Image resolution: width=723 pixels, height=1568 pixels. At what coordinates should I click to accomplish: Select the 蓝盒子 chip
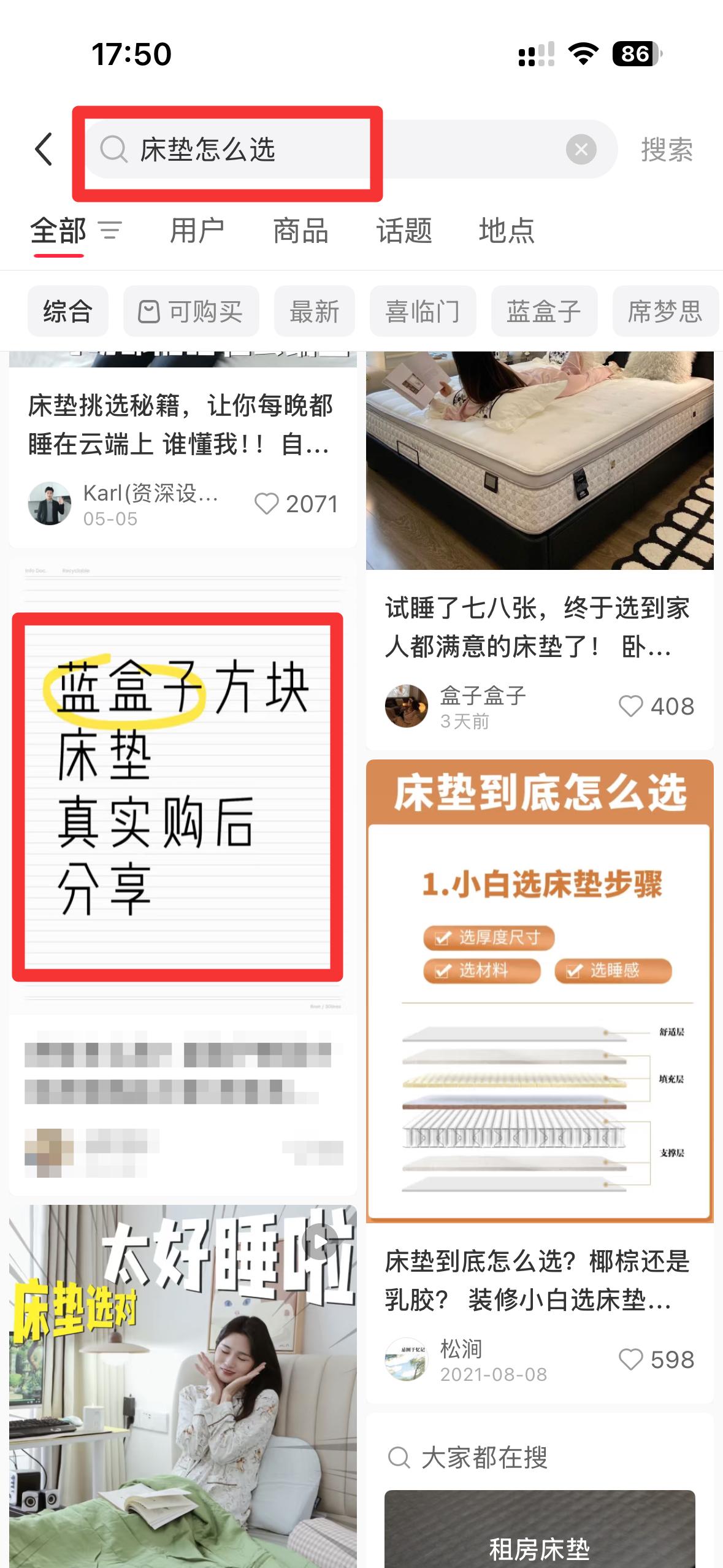click(x=544, y=311)
